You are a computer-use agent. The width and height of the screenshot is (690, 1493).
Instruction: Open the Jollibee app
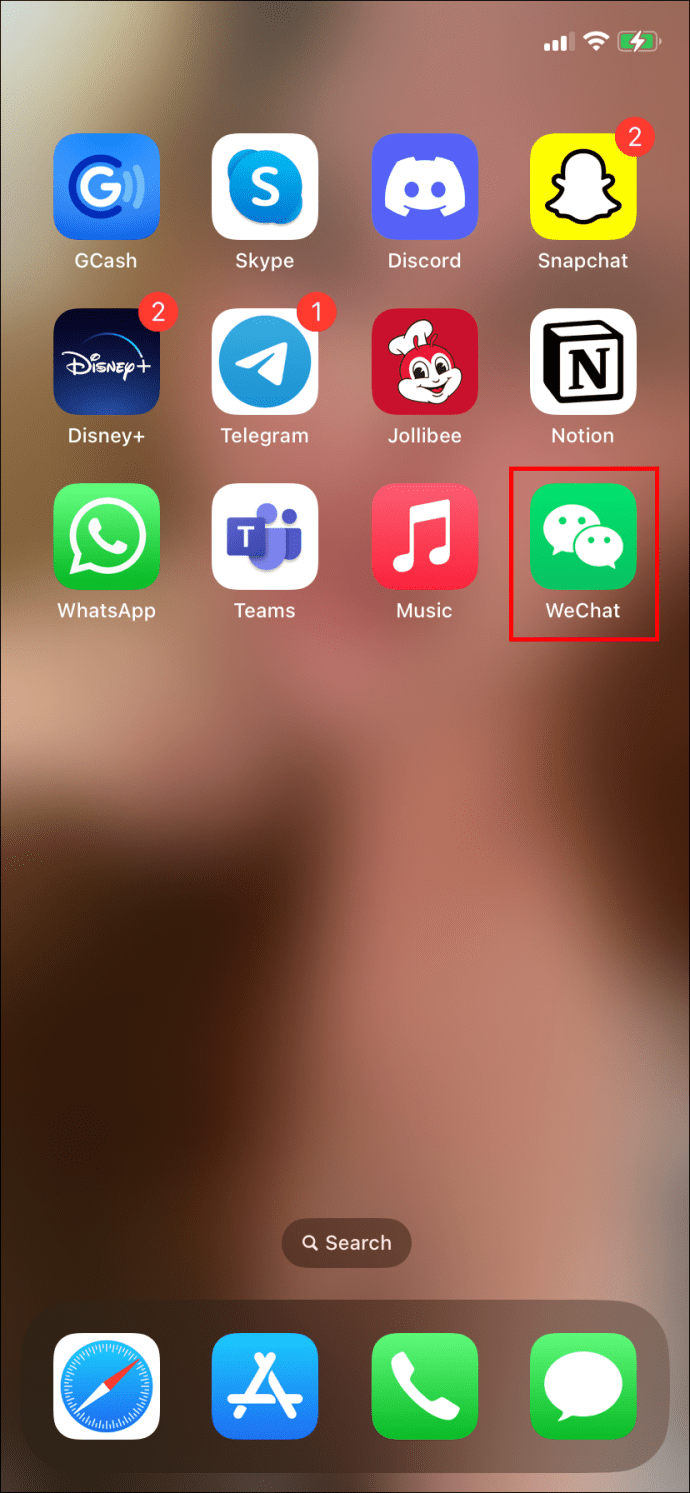point(424,361)
